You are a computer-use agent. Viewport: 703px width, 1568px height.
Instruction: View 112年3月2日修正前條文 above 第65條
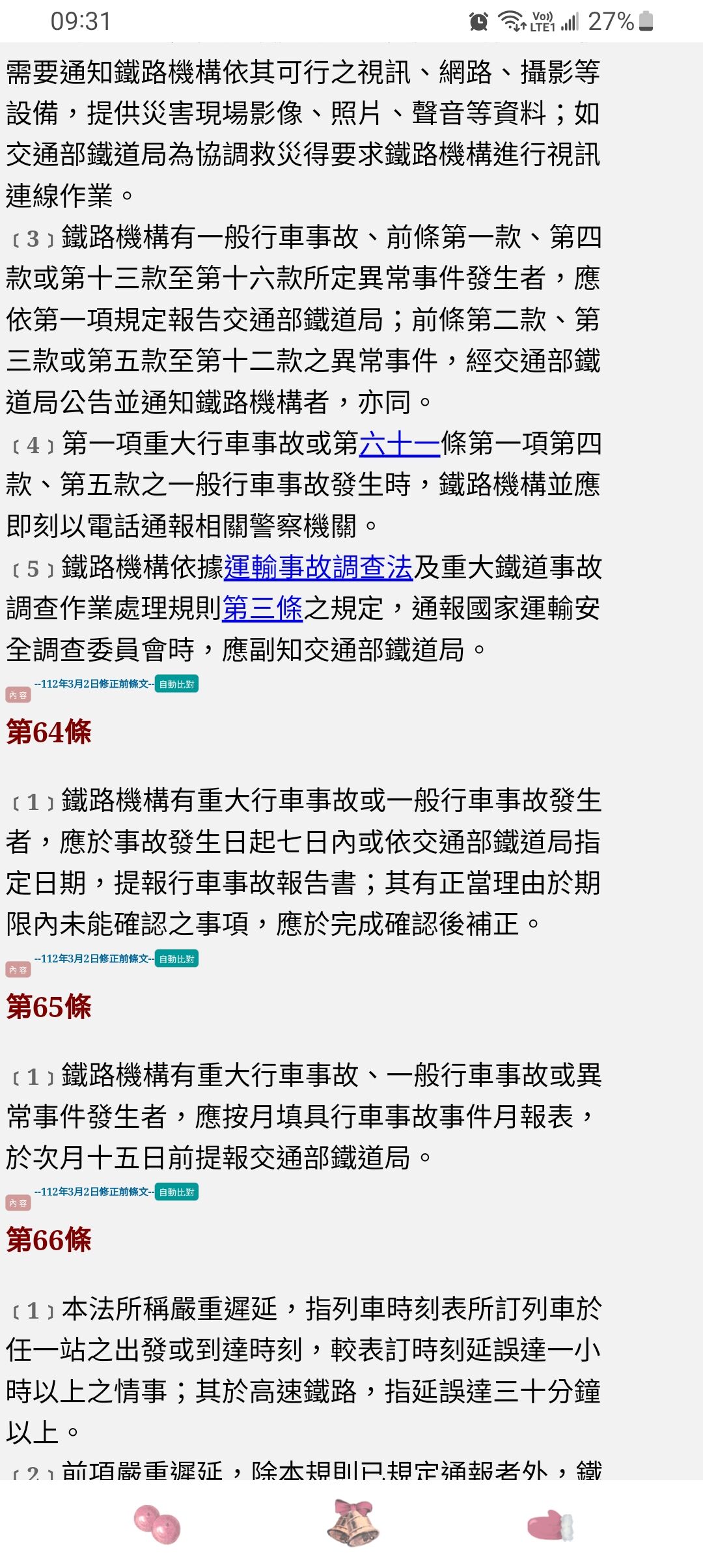pos(94,959)
